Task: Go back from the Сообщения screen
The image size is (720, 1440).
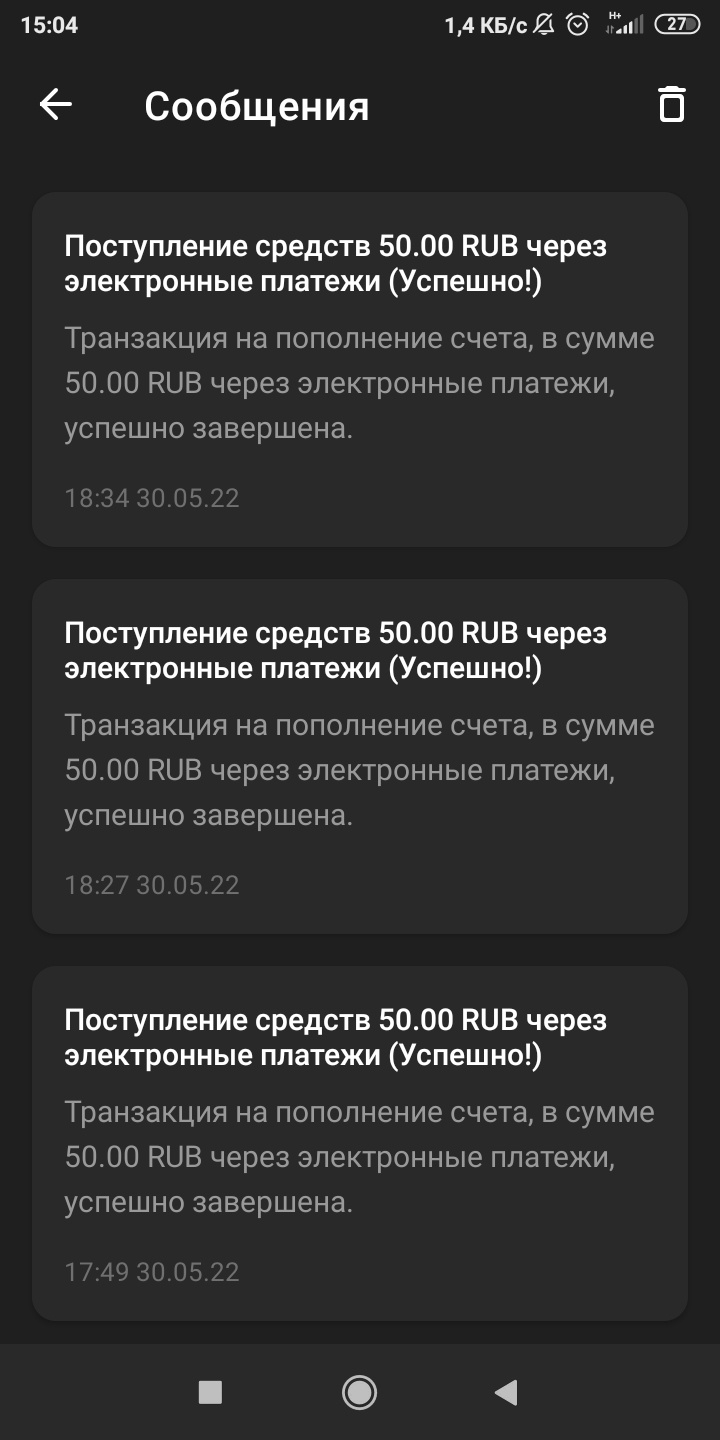Action: [56, 105]
